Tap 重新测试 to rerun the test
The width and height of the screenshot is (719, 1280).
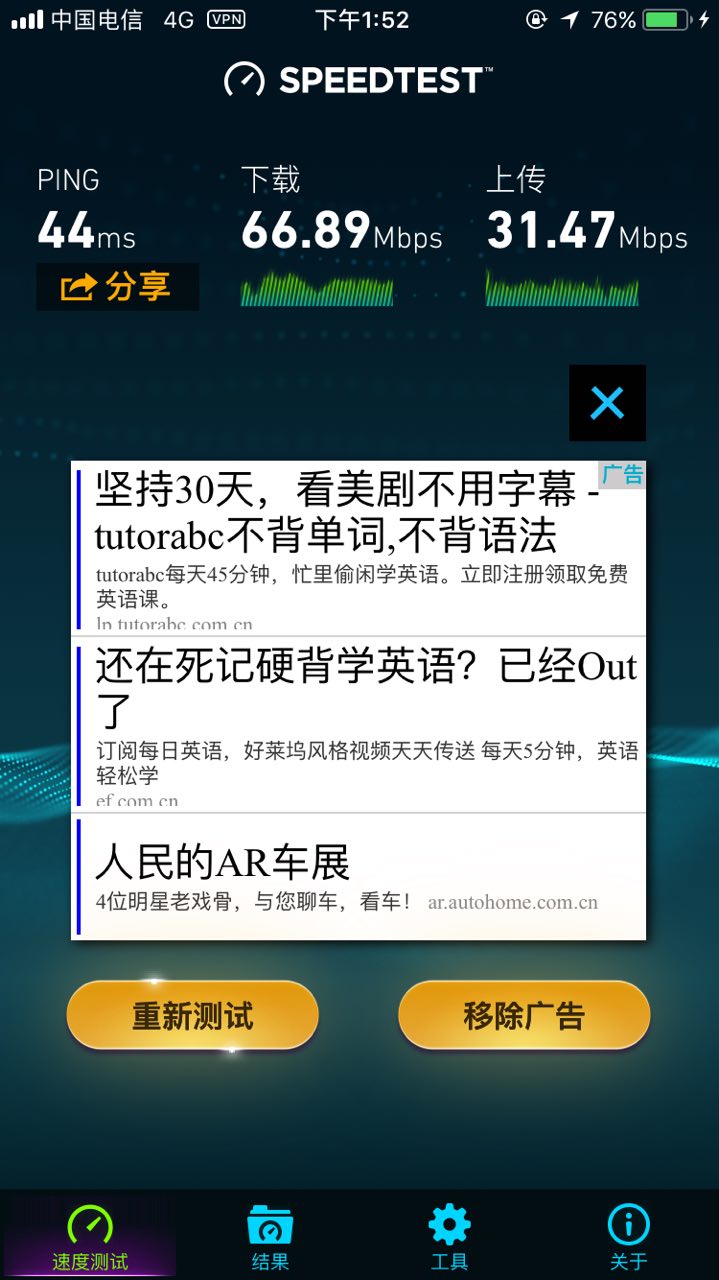click(x=193, y=1016)
